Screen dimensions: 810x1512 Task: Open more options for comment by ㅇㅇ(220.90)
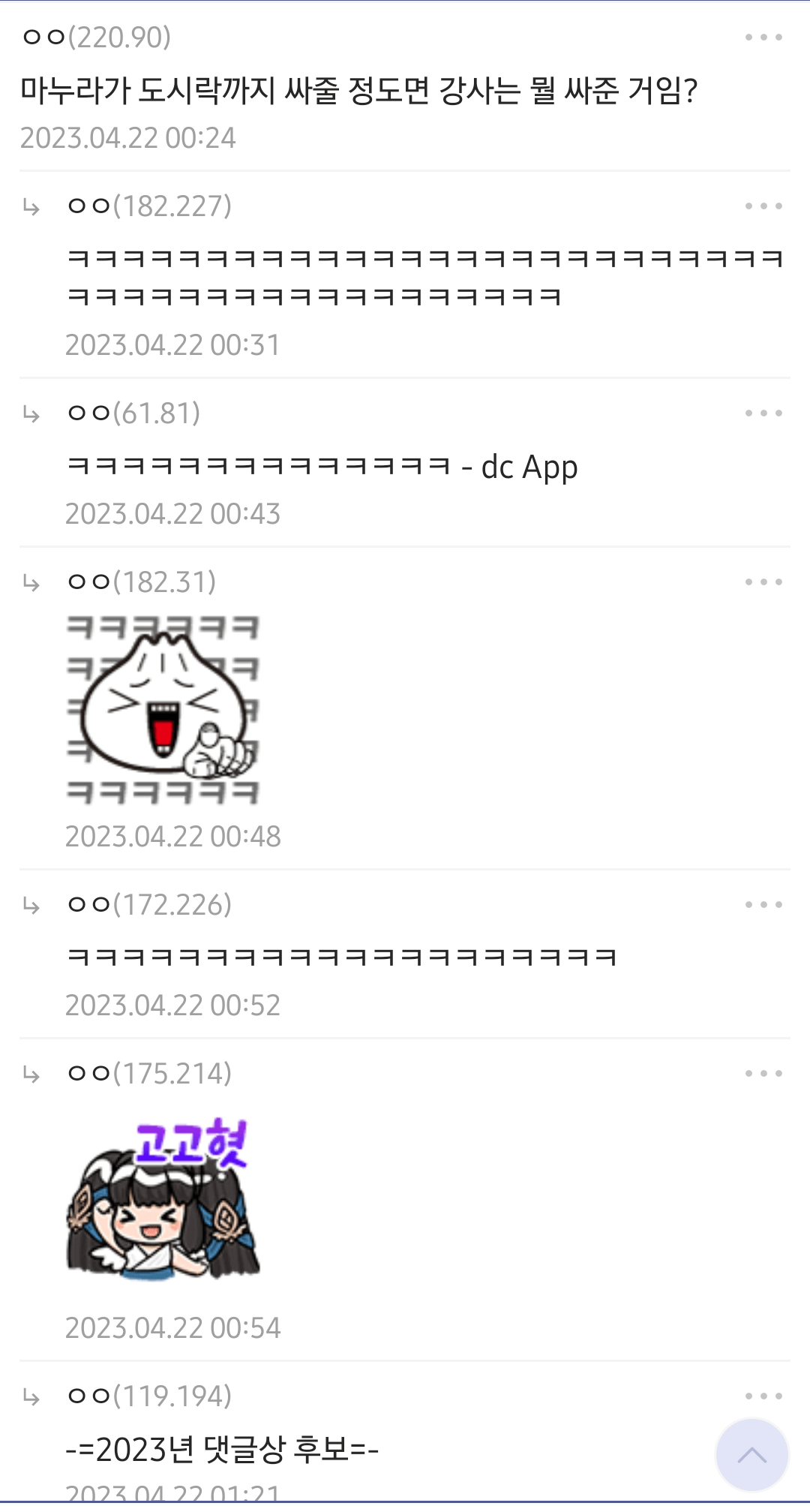pyautogui.click(x=763, y=38)
